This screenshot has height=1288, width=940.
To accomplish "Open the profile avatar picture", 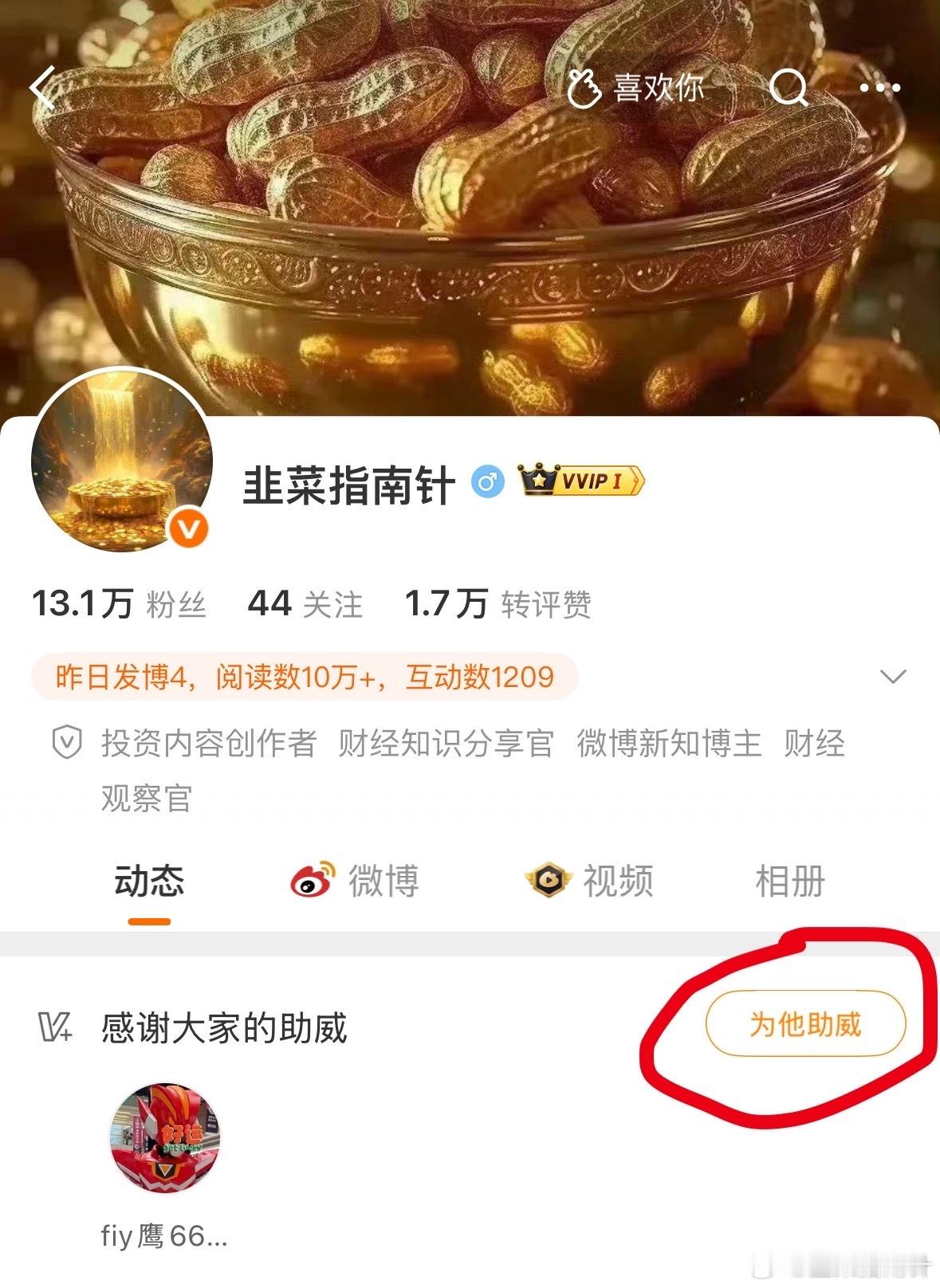I will 121,462.
